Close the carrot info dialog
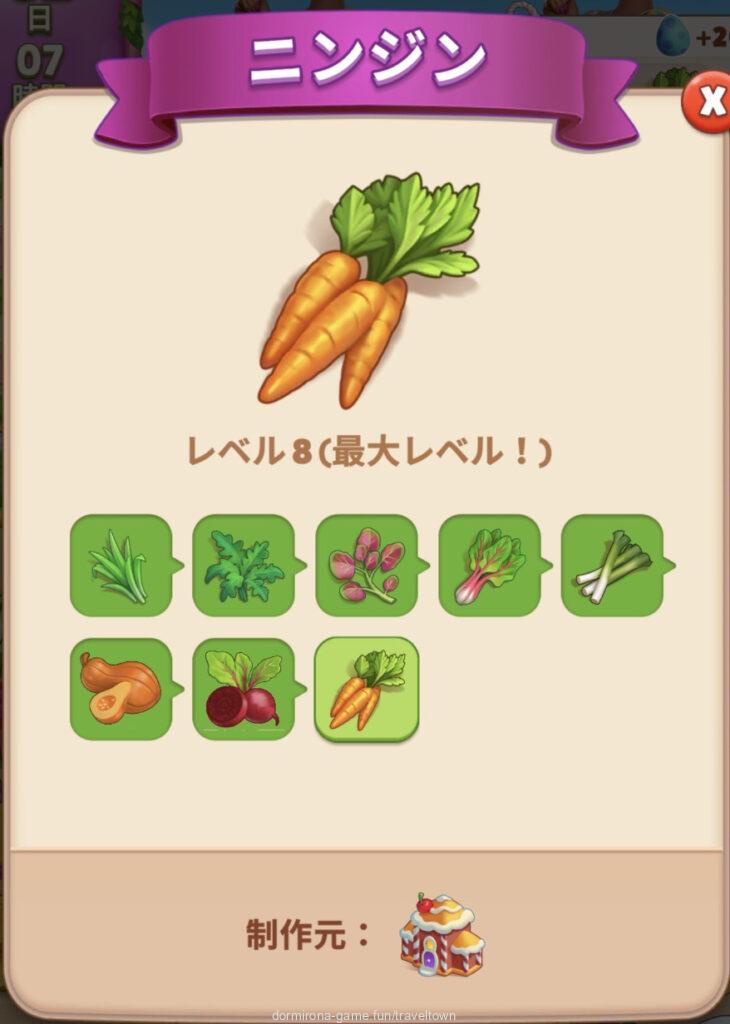This screenshot has height=1024, width=730. tap(709, 101)
